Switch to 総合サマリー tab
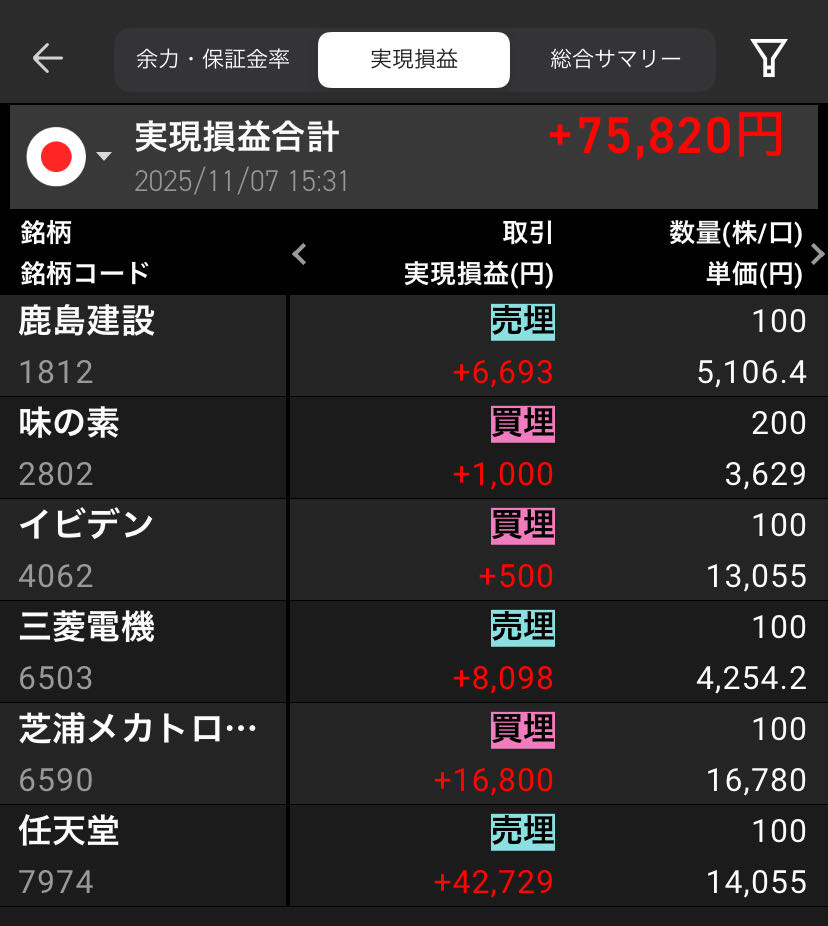This screenshot has width=828, height=926. coord(615,60)
